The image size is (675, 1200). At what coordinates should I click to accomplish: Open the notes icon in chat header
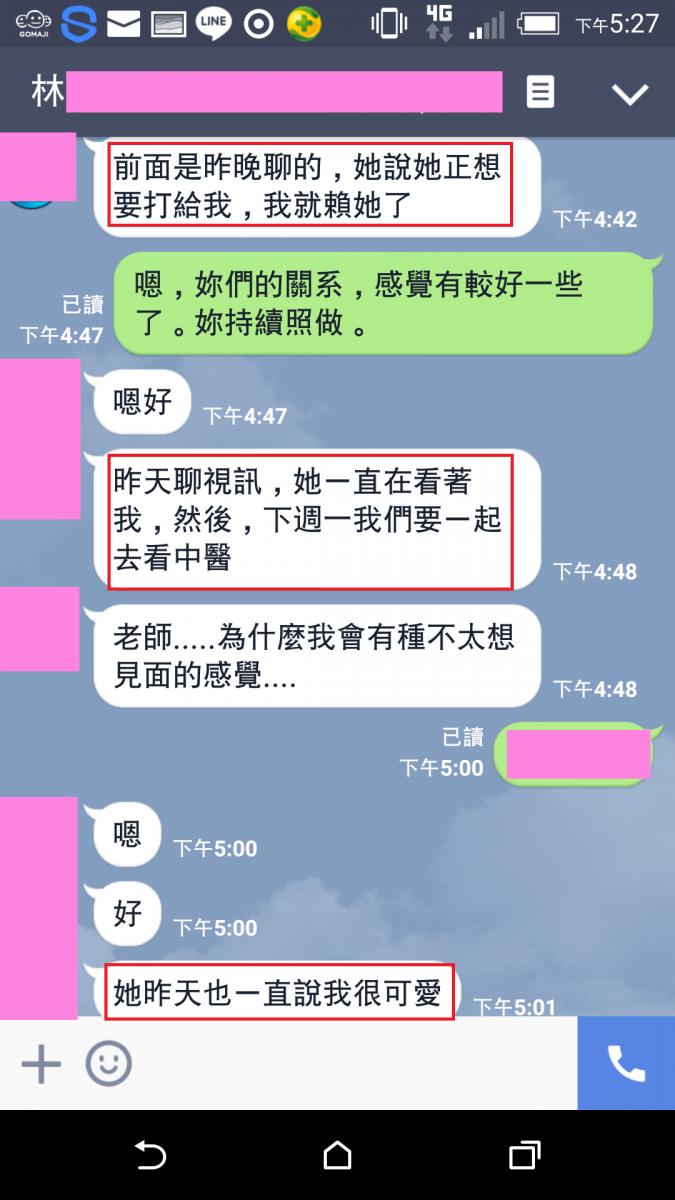point(540,93)
